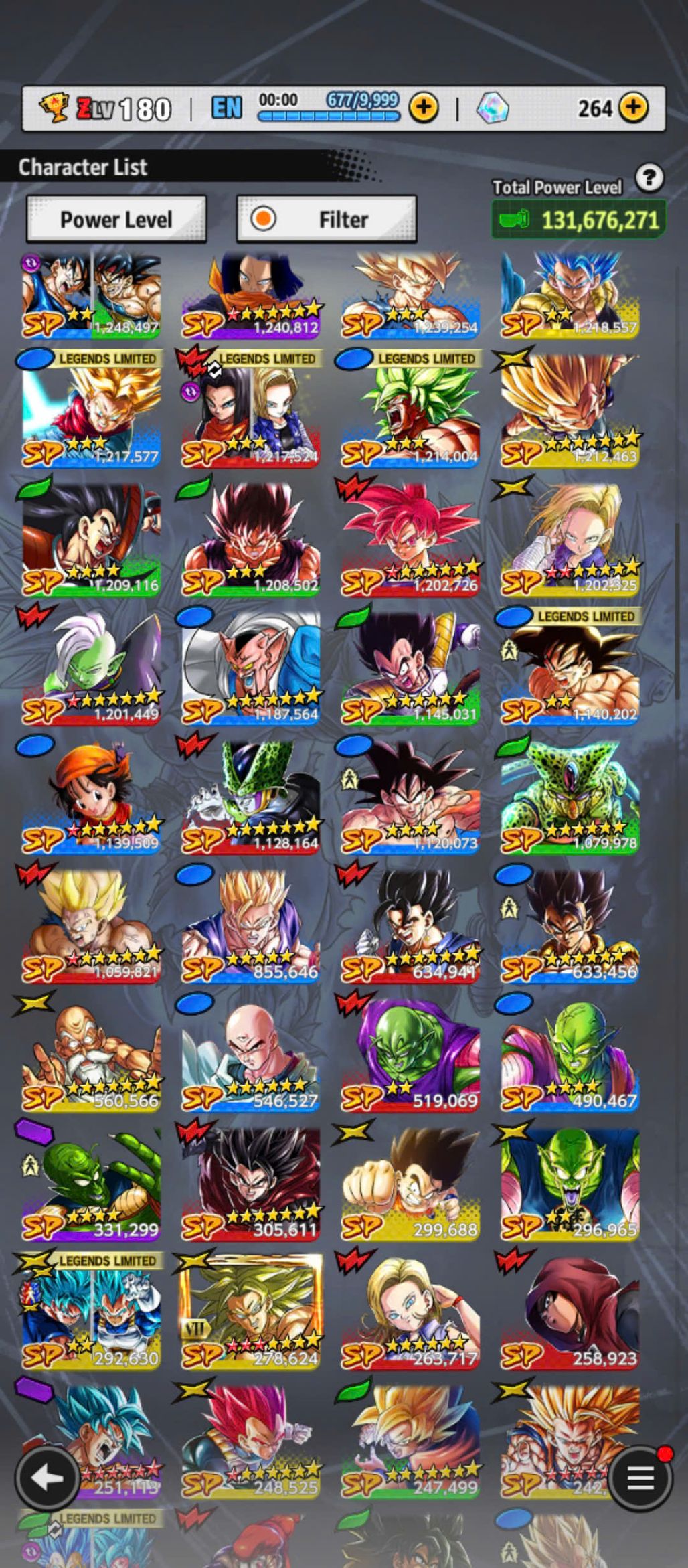688x1568 pixels.
Task: Open the hamburger menu button
Action: tap(640, 1478)
